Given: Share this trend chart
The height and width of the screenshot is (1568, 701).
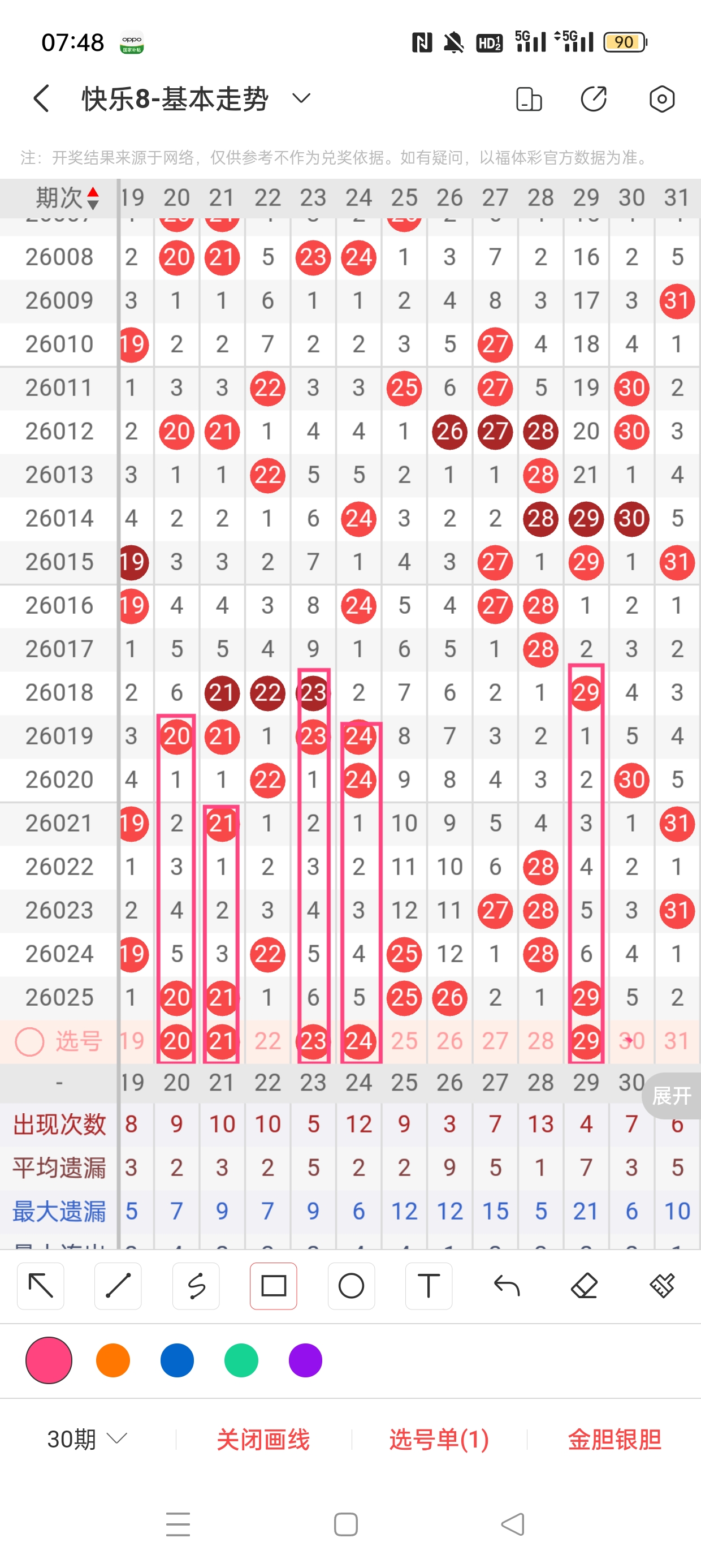Looking at the screenshot, I should (594, 99).
